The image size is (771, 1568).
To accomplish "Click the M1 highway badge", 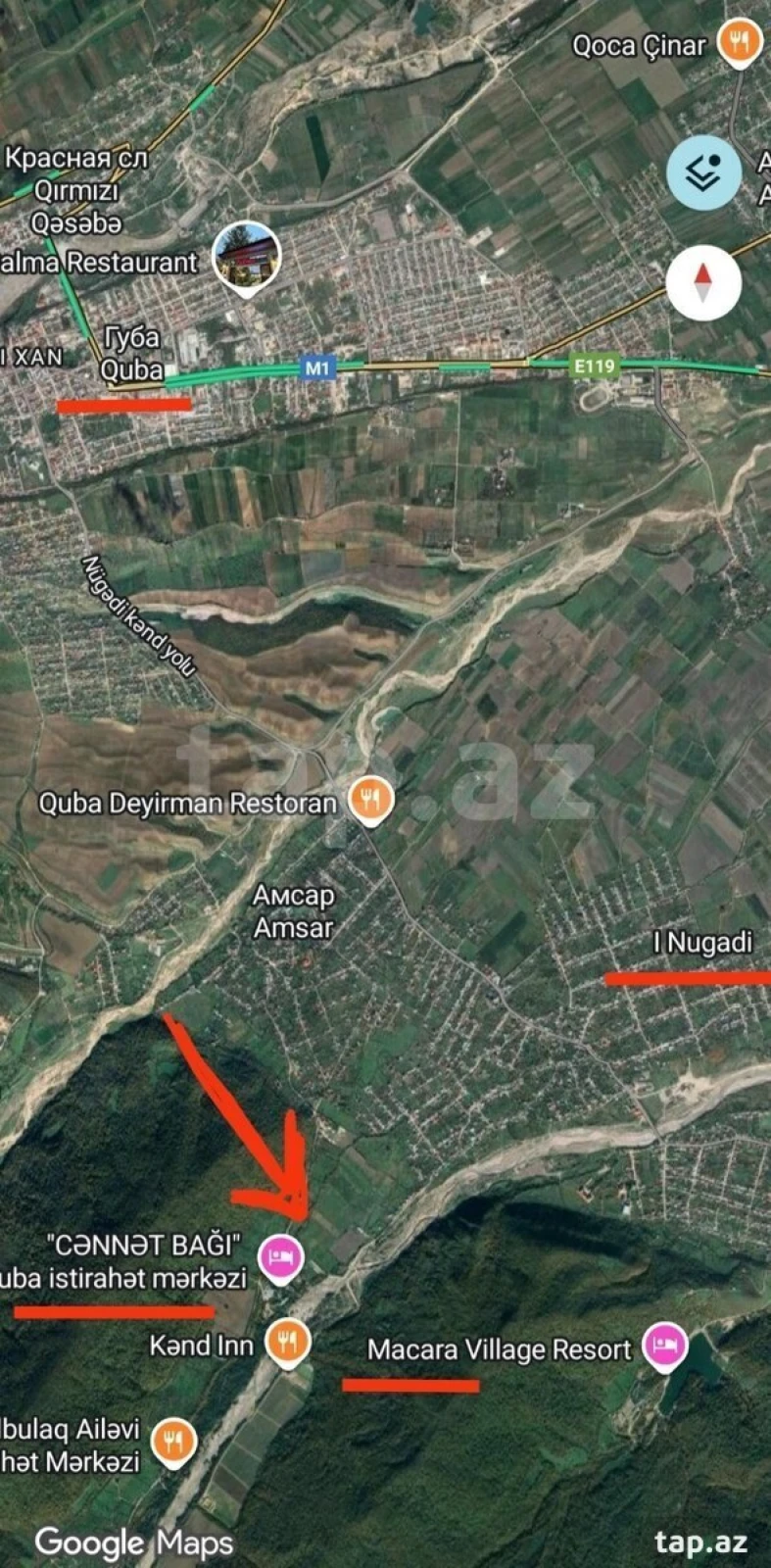I will click(316, 367).
